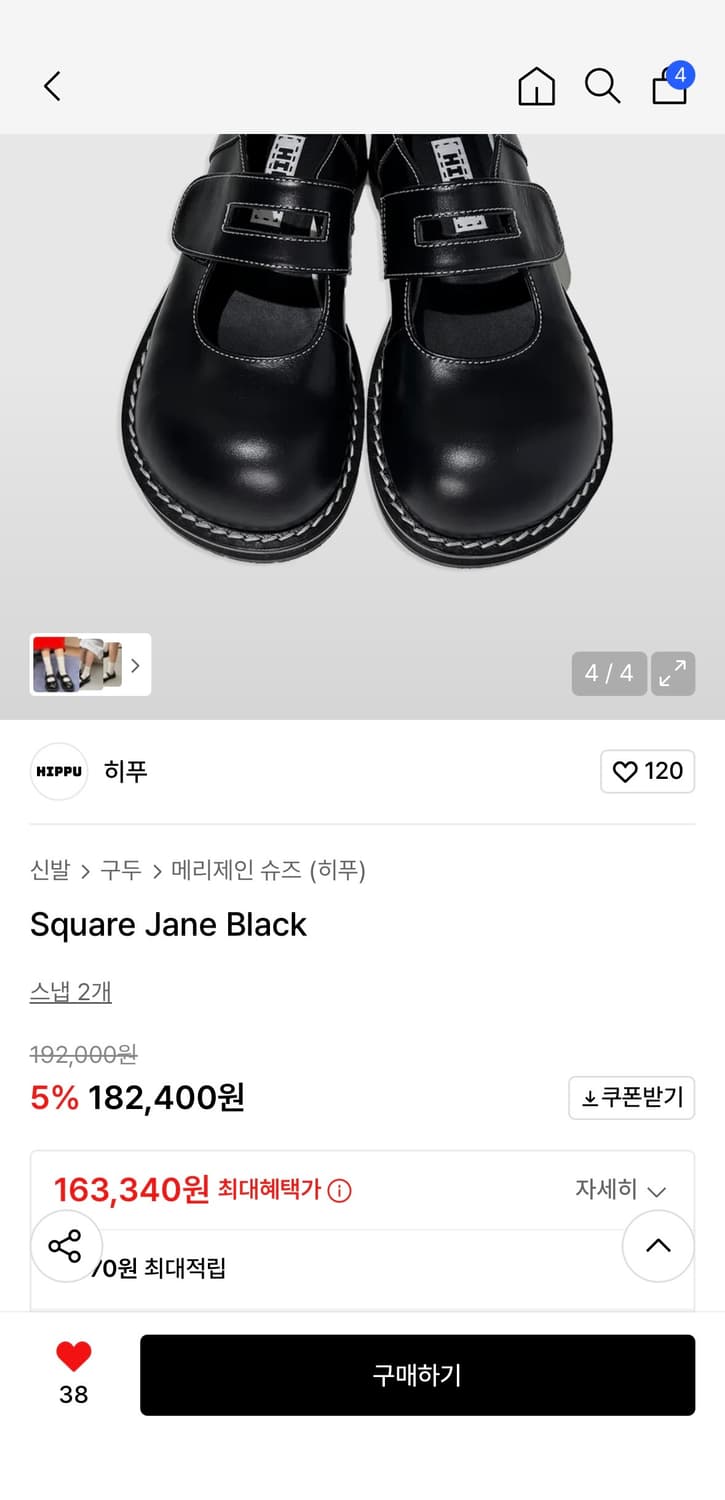Go back using the back arrow

pos(52,86)
